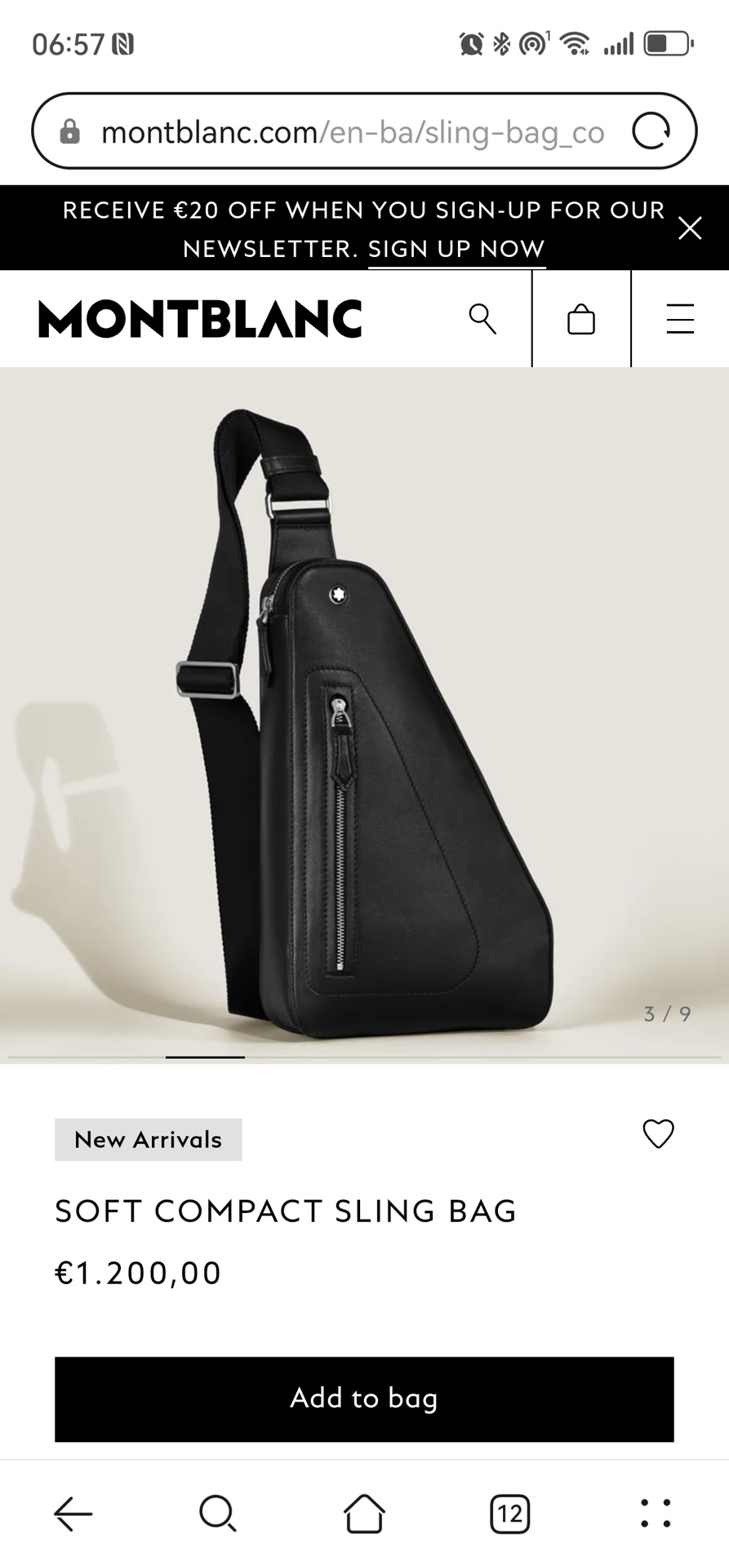Image resolution: width=729 pixels, height=1568 pixels.
Task: Dismiss the newsletter promo banner
Action: point(690,228)
